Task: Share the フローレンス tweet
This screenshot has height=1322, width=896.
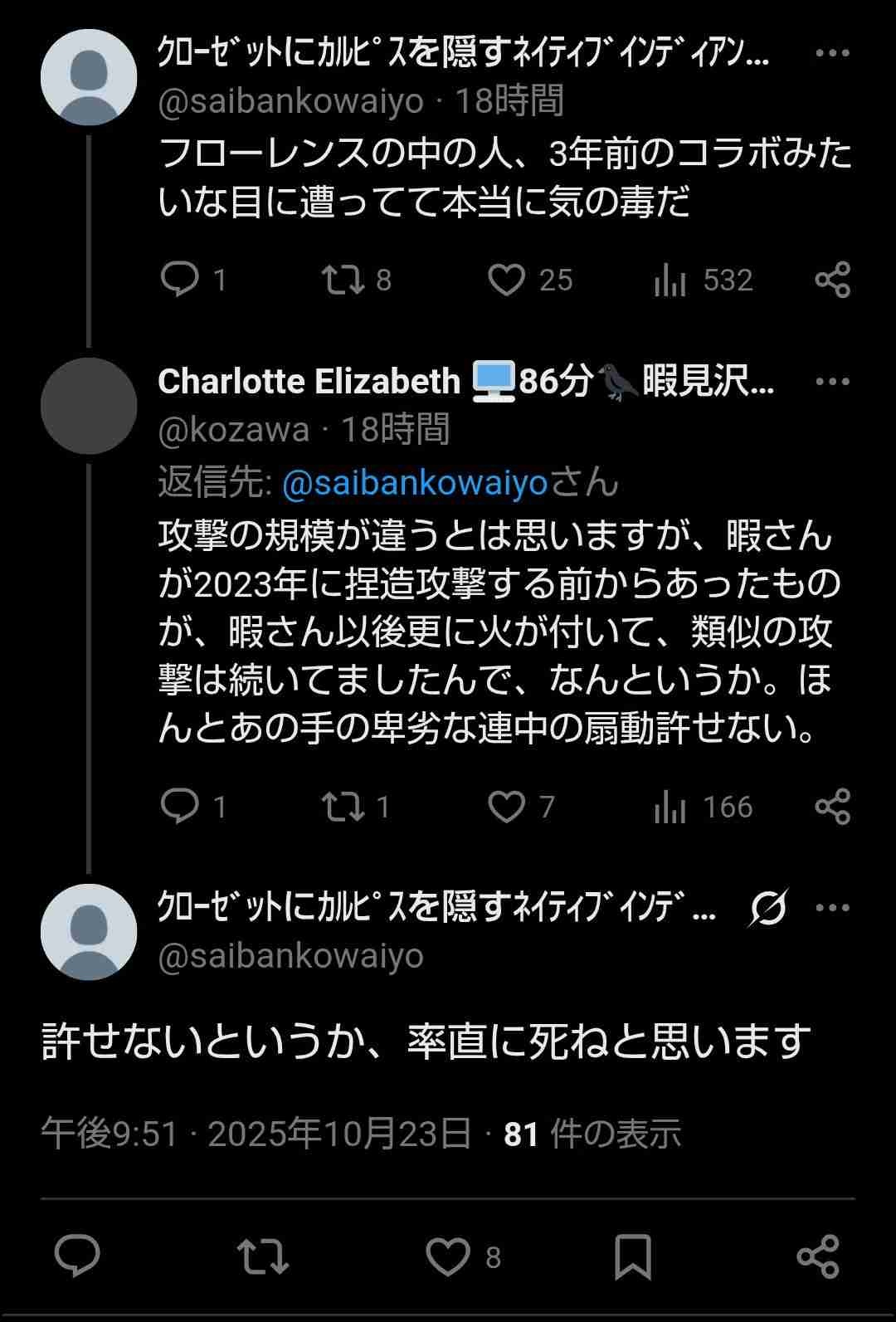Action: (x=832, y=280)
